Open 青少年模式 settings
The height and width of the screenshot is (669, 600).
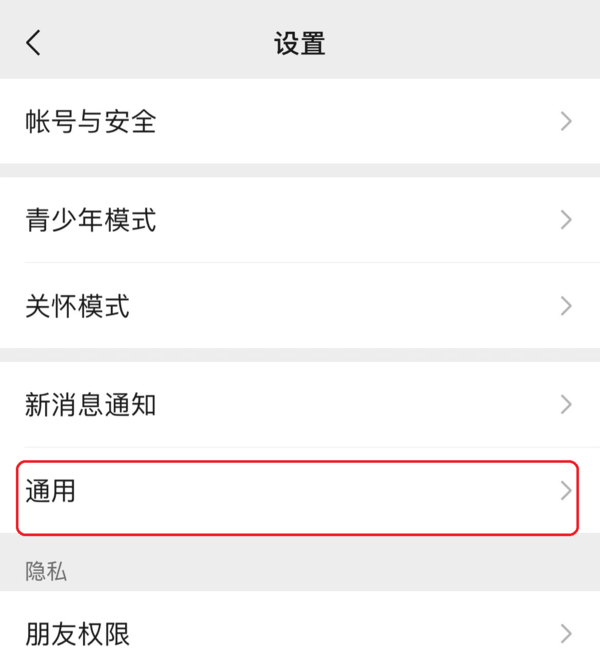(300, 220)
